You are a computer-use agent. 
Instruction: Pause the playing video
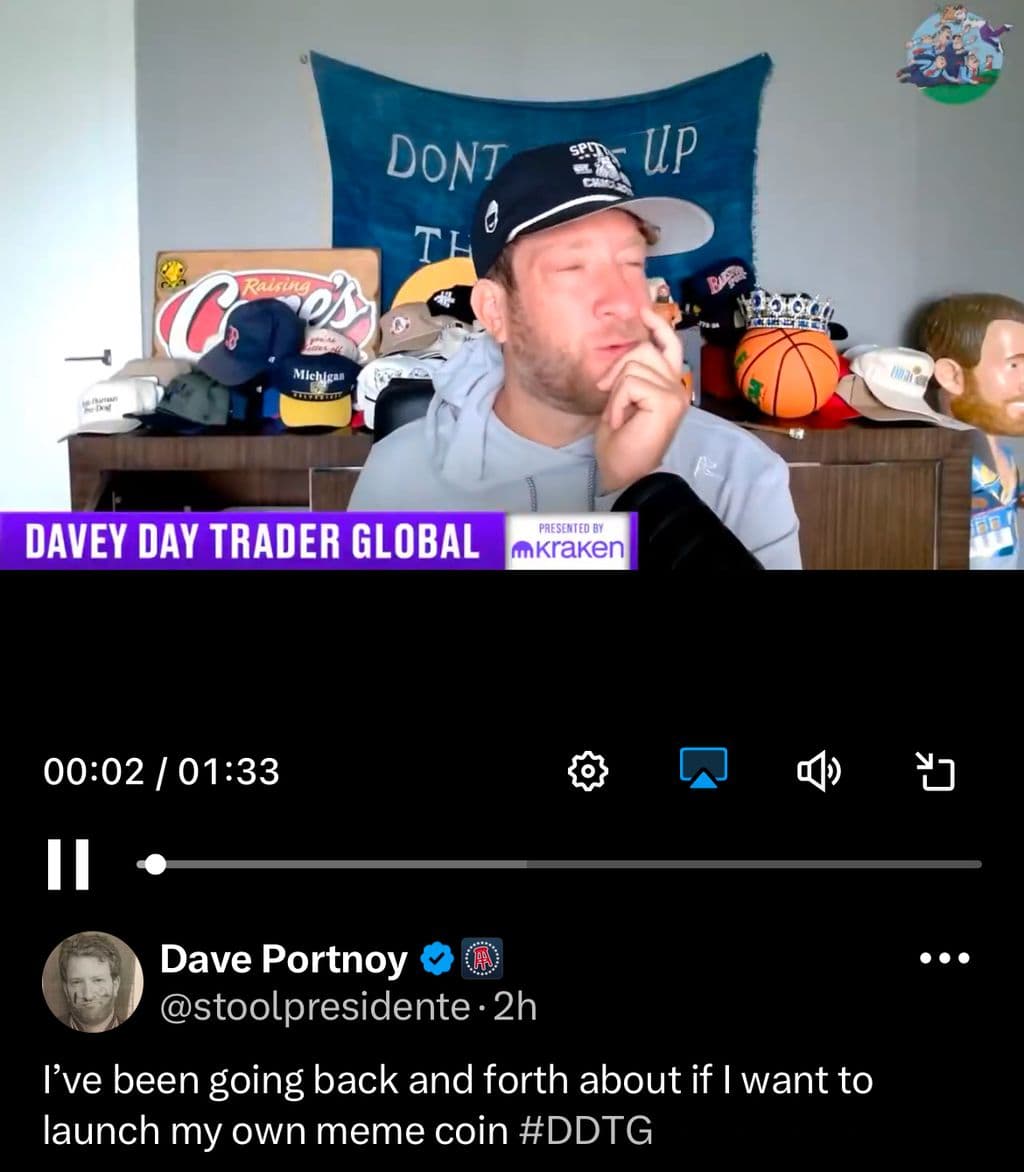68,864
